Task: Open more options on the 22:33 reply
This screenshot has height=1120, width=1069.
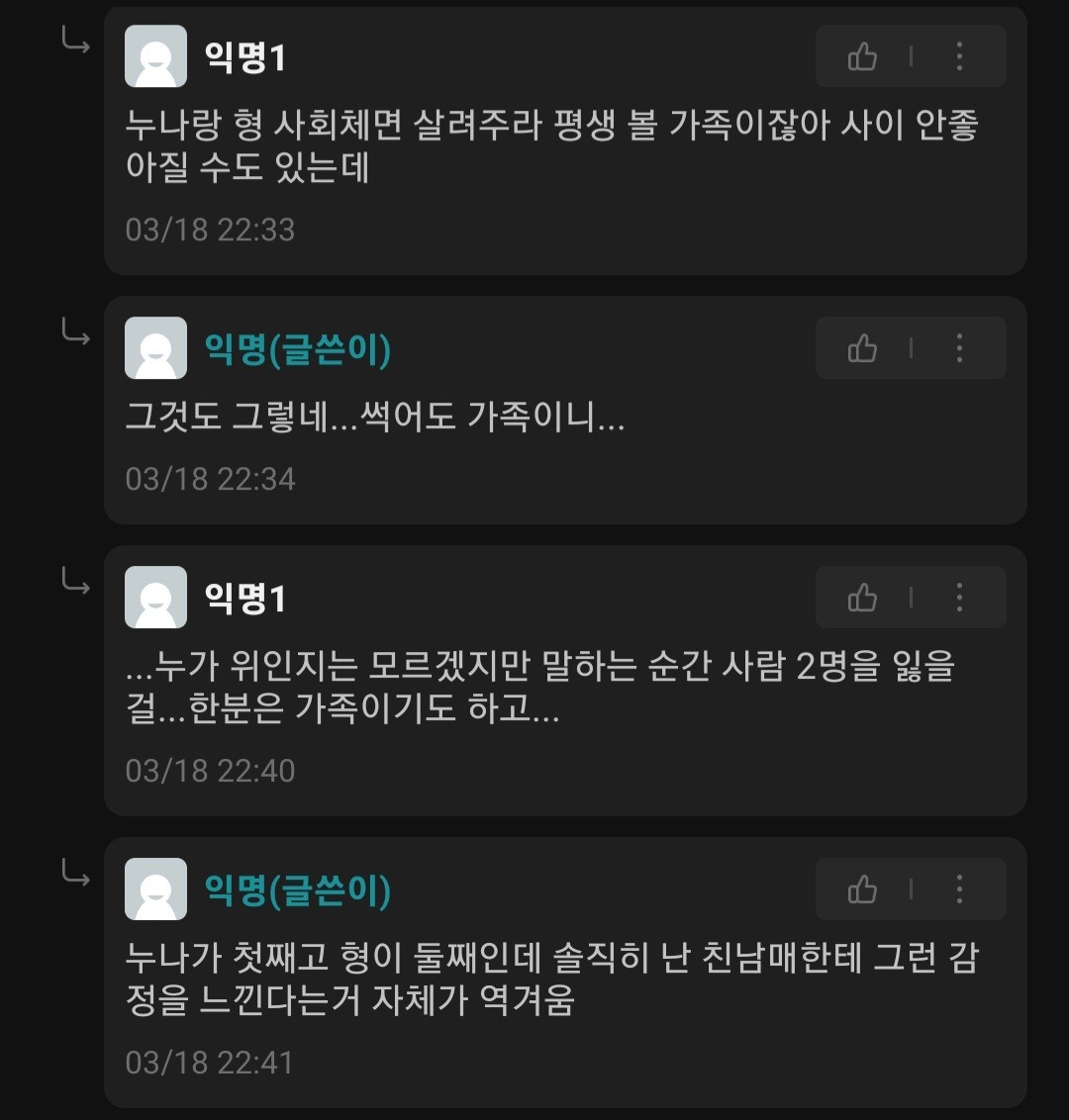Action: click(959, 56)
